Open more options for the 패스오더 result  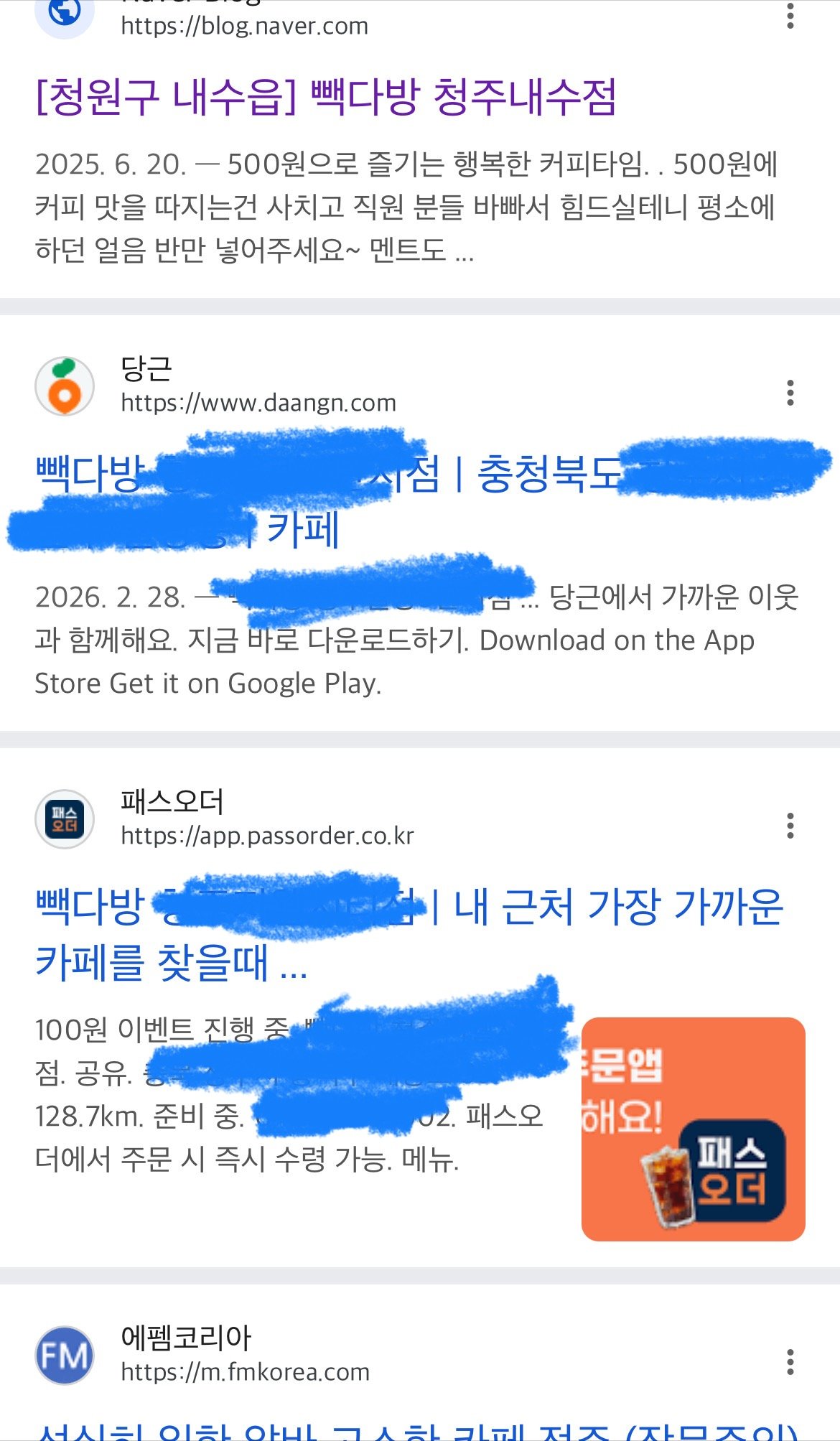point(790,826)
